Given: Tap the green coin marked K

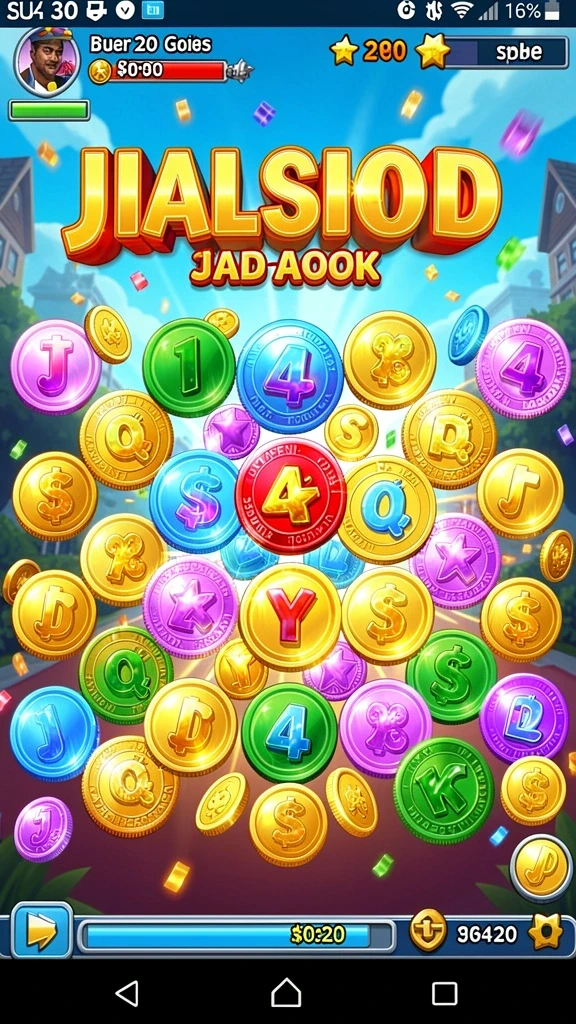Looking at the screenshot, I should 443,791.
